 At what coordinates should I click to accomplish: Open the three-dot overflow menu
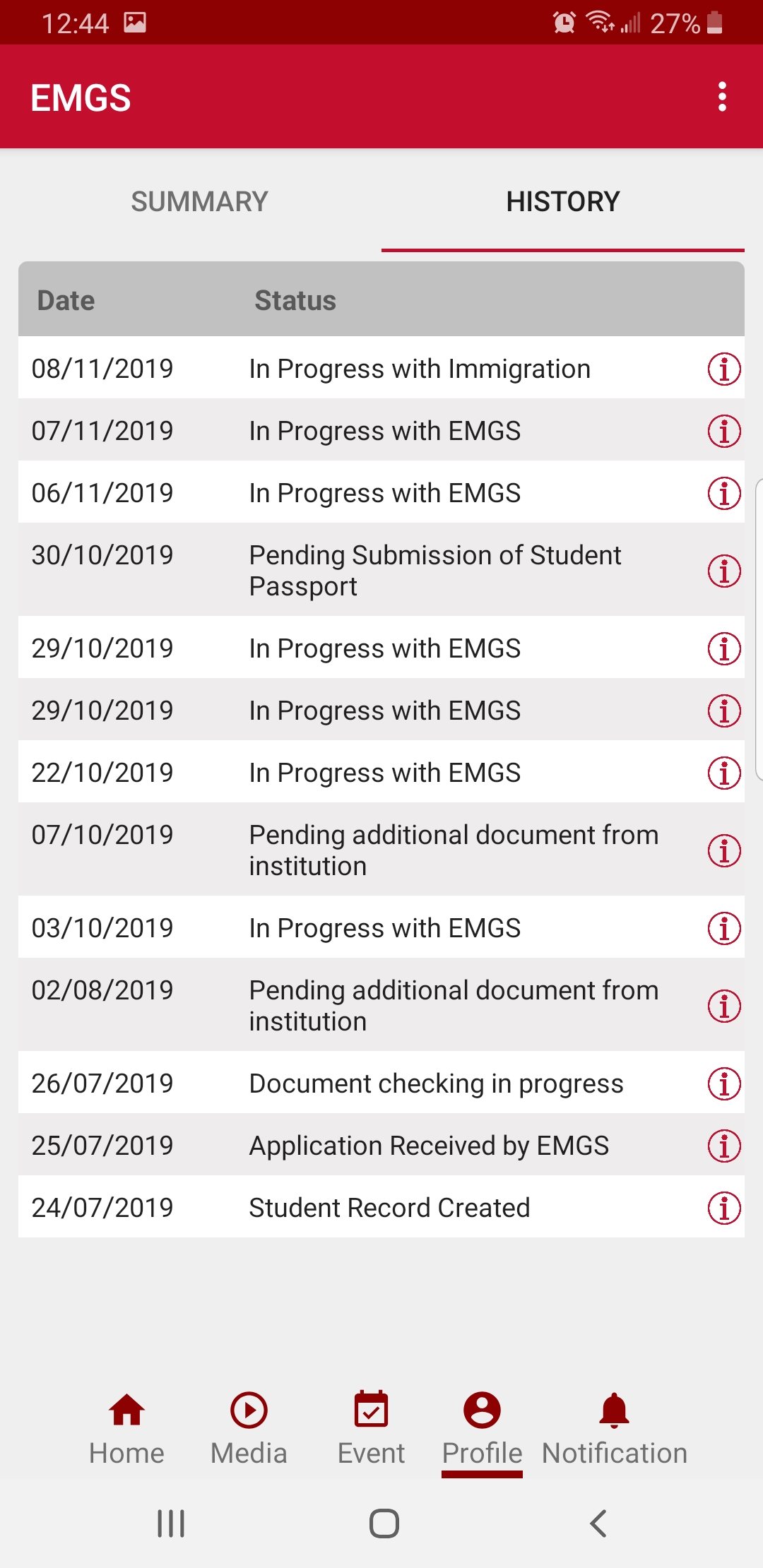(722, 97)
